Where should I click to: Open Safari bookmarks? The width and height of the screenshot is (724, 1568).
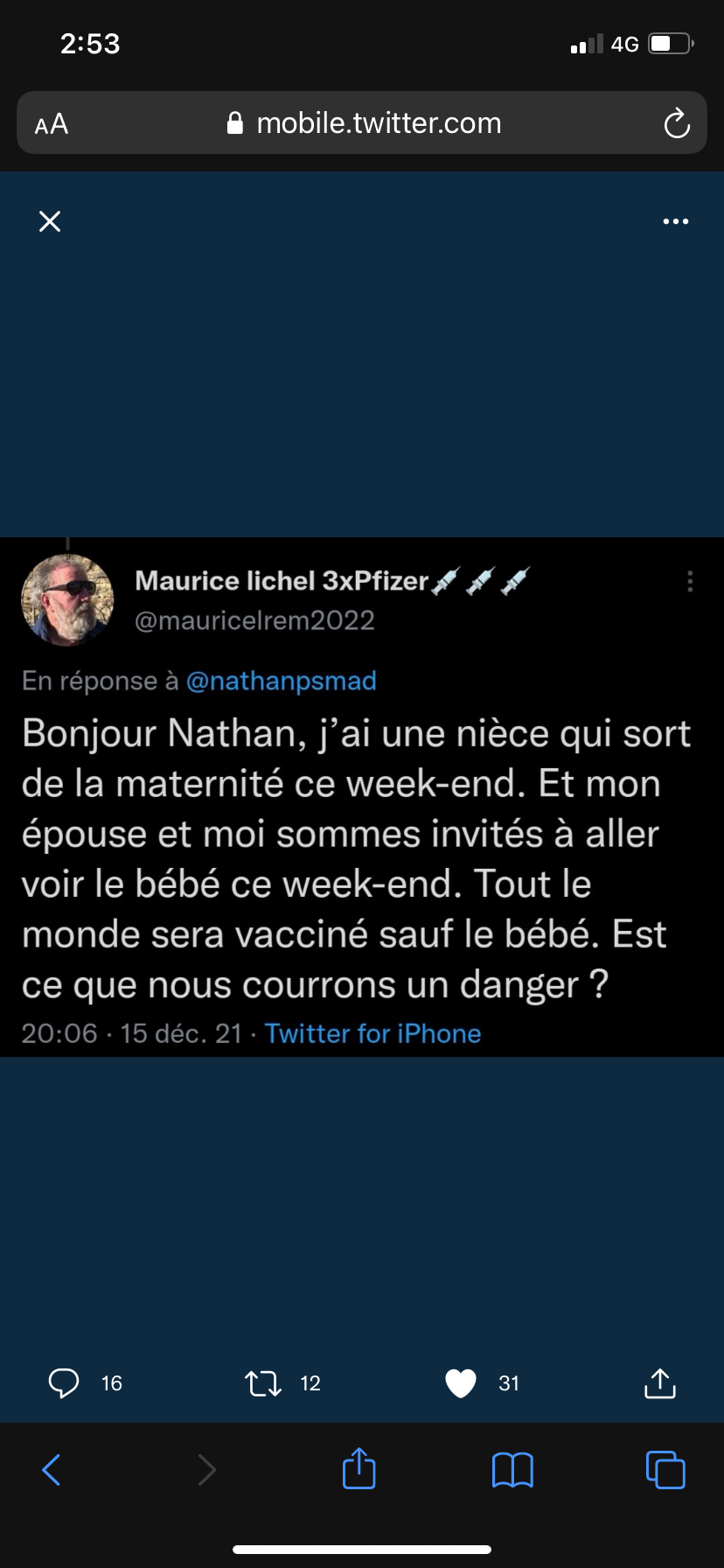click(512, 1470)
